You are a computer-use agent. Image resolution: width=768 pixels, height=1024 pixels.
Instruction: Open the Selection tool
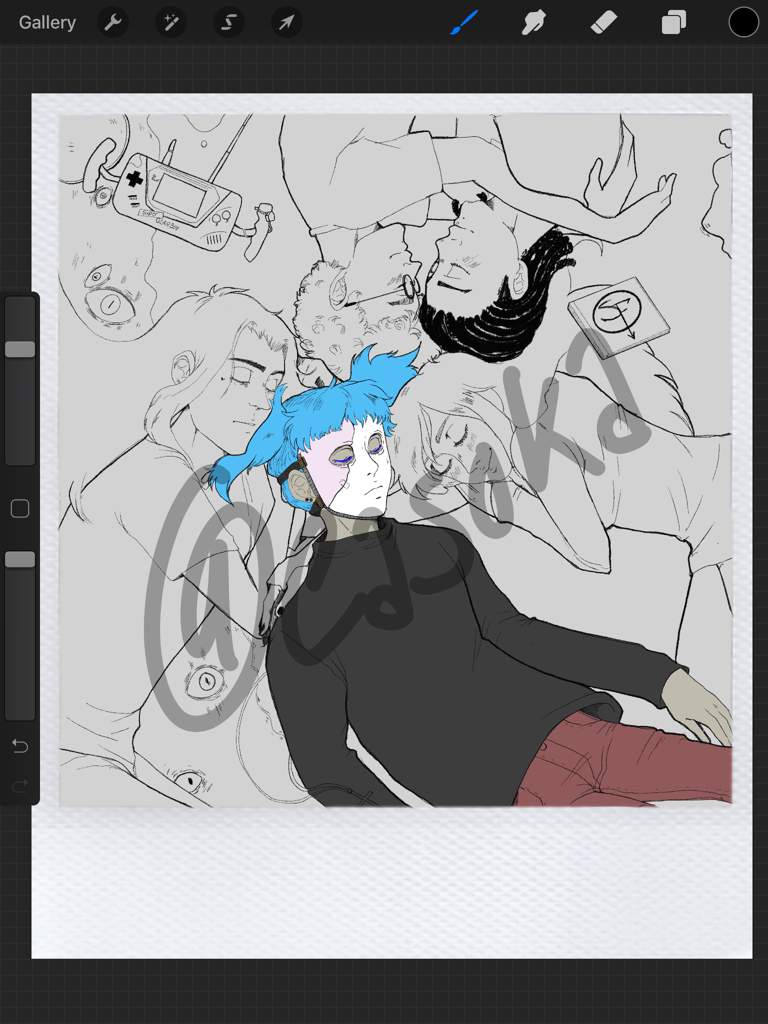pyautogui.click(x=229, y=22)
